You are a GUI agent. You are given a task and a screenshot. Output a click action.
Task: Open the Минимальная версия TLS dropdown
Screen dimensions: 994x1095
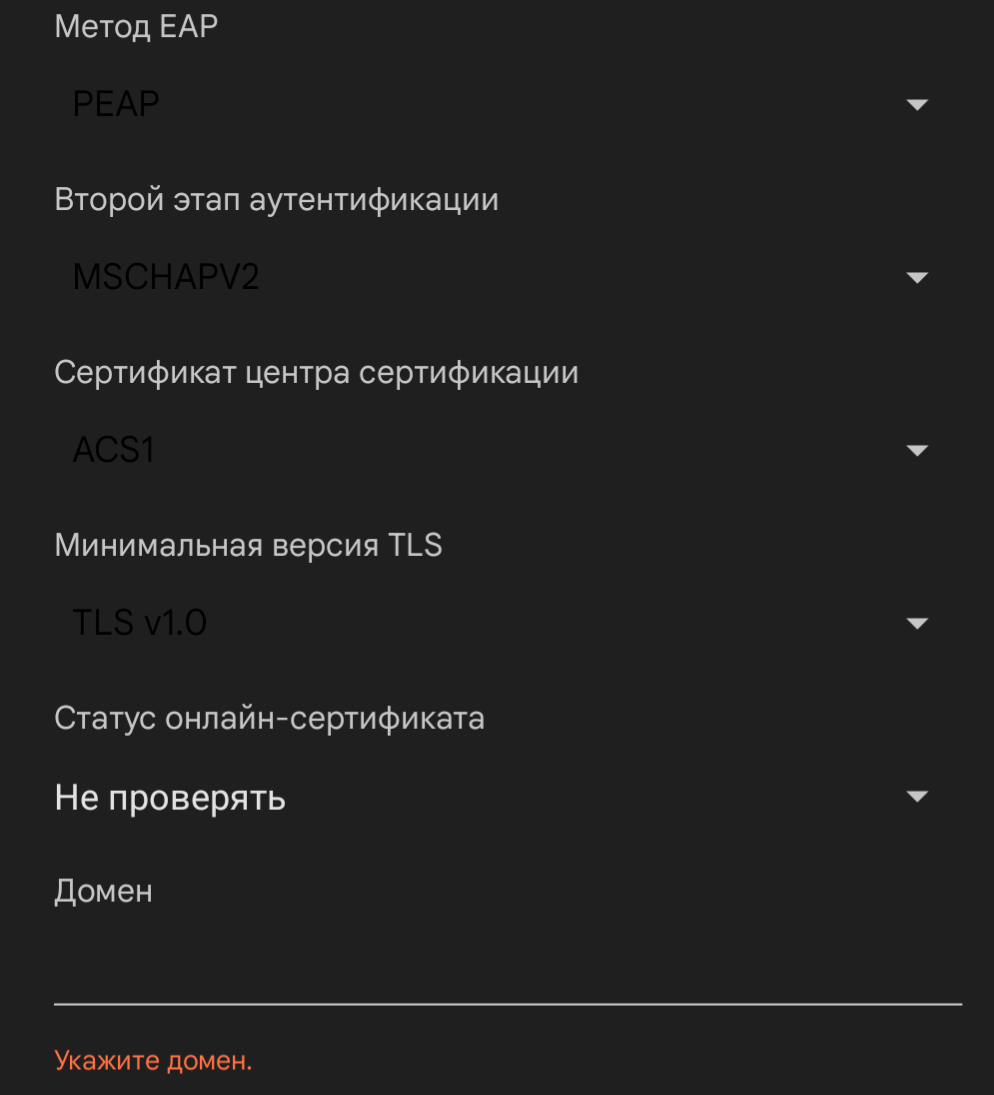click(x=500, y=623)
